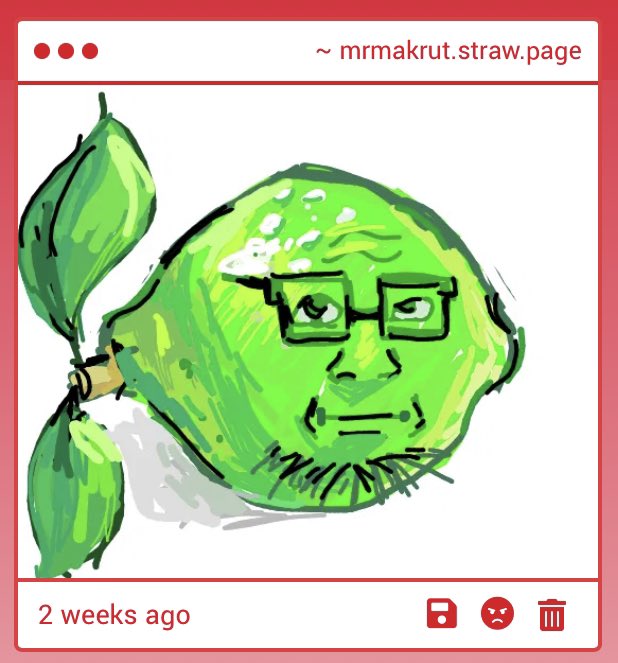Delete this drawing with the trash icon
The image size is (618, 663).
(x=552, y=614)
